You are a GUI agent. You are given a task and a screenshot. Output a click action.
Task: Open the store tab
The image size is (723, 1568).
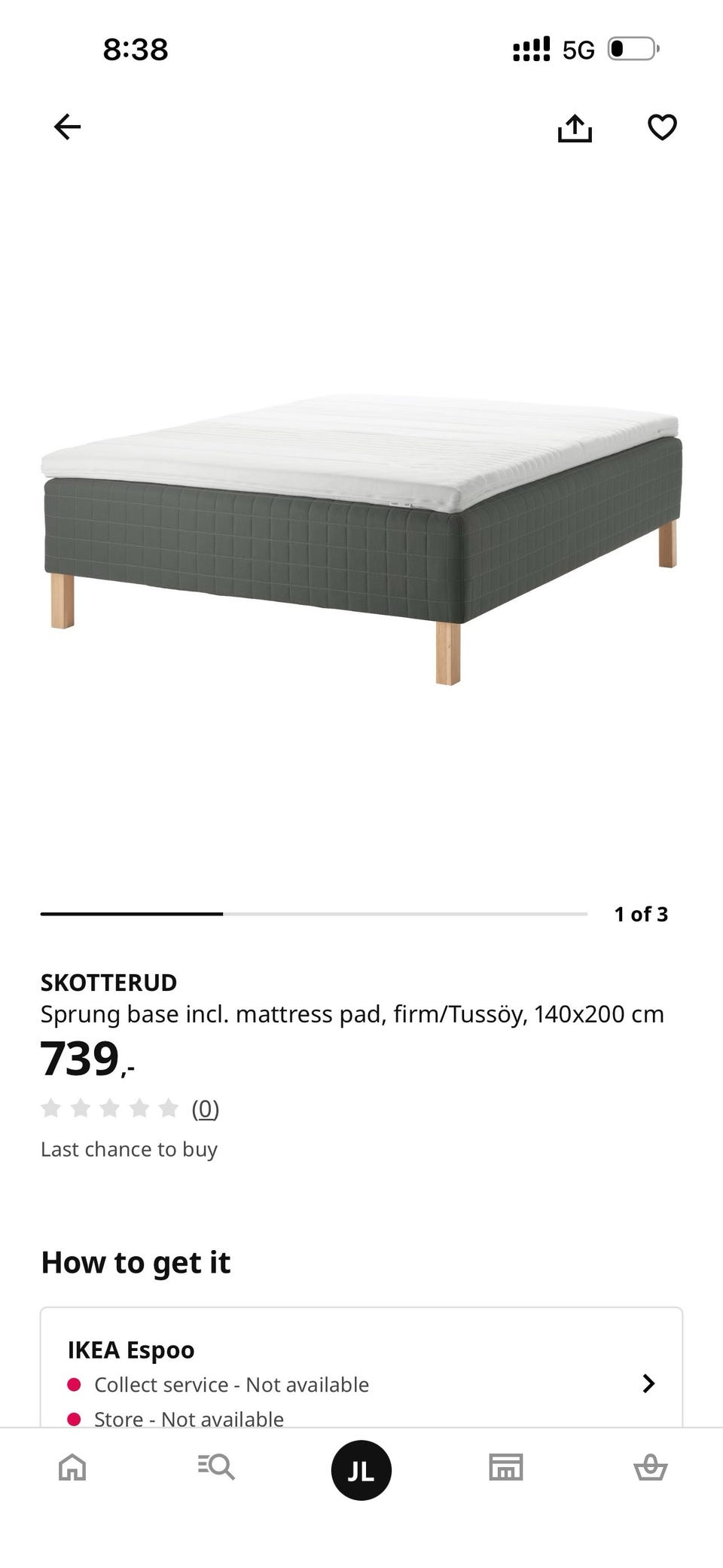point(506,1467)
